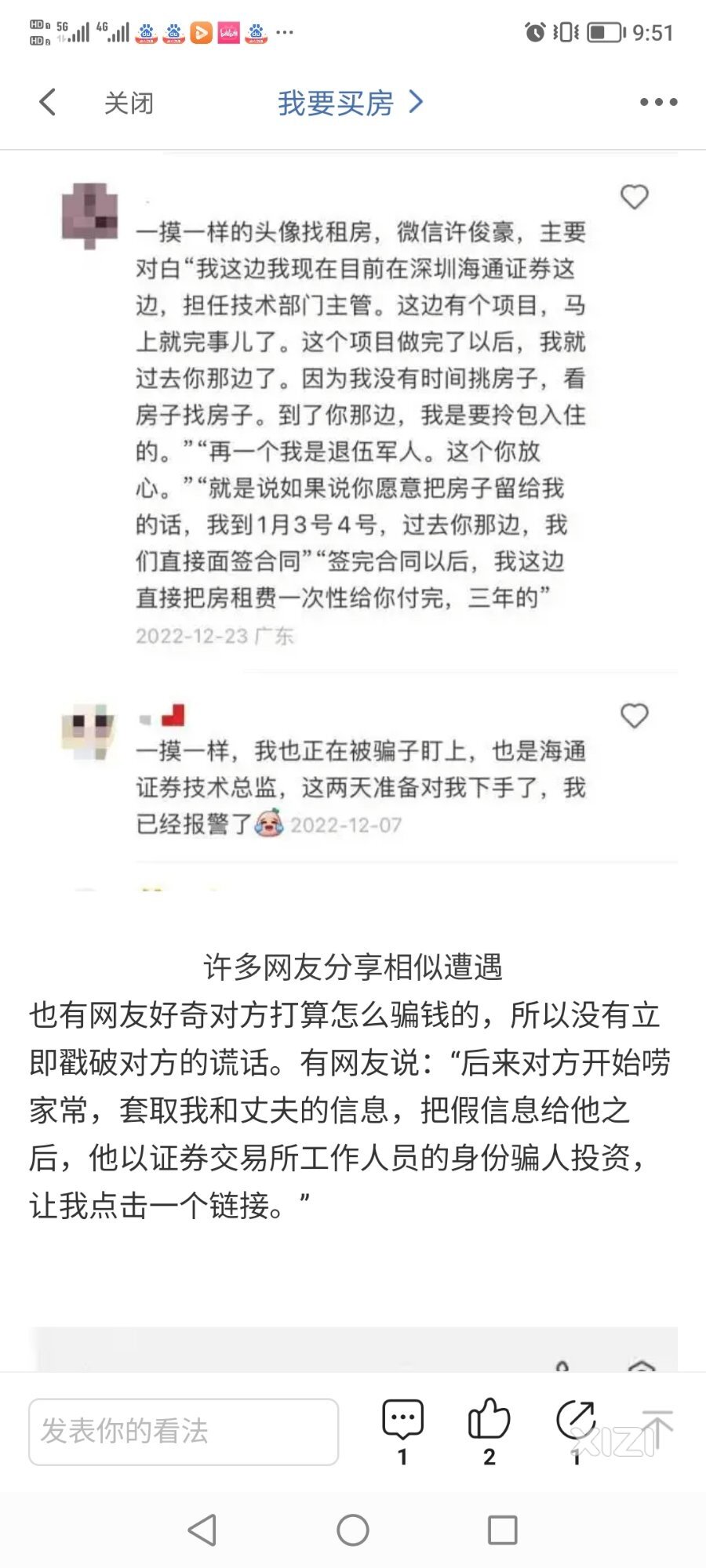Screen dimensions: 706x1568
Task: Share this post using the share icon
Action: (x=576, y=1421)
